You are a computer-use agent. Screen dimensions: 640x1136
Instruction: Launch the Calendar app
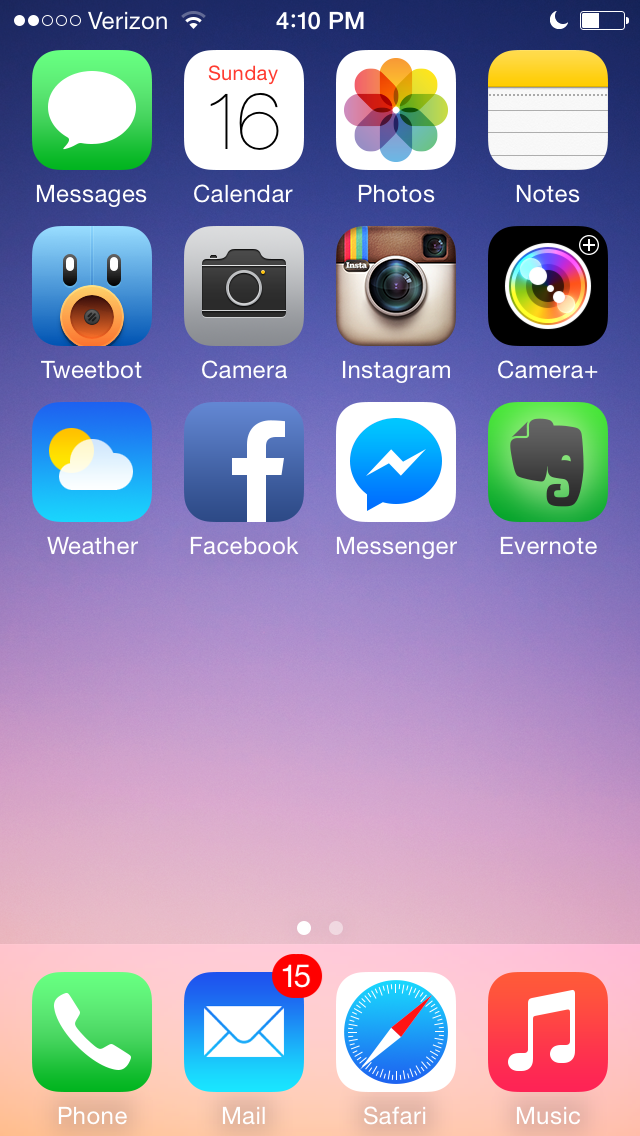244,110
